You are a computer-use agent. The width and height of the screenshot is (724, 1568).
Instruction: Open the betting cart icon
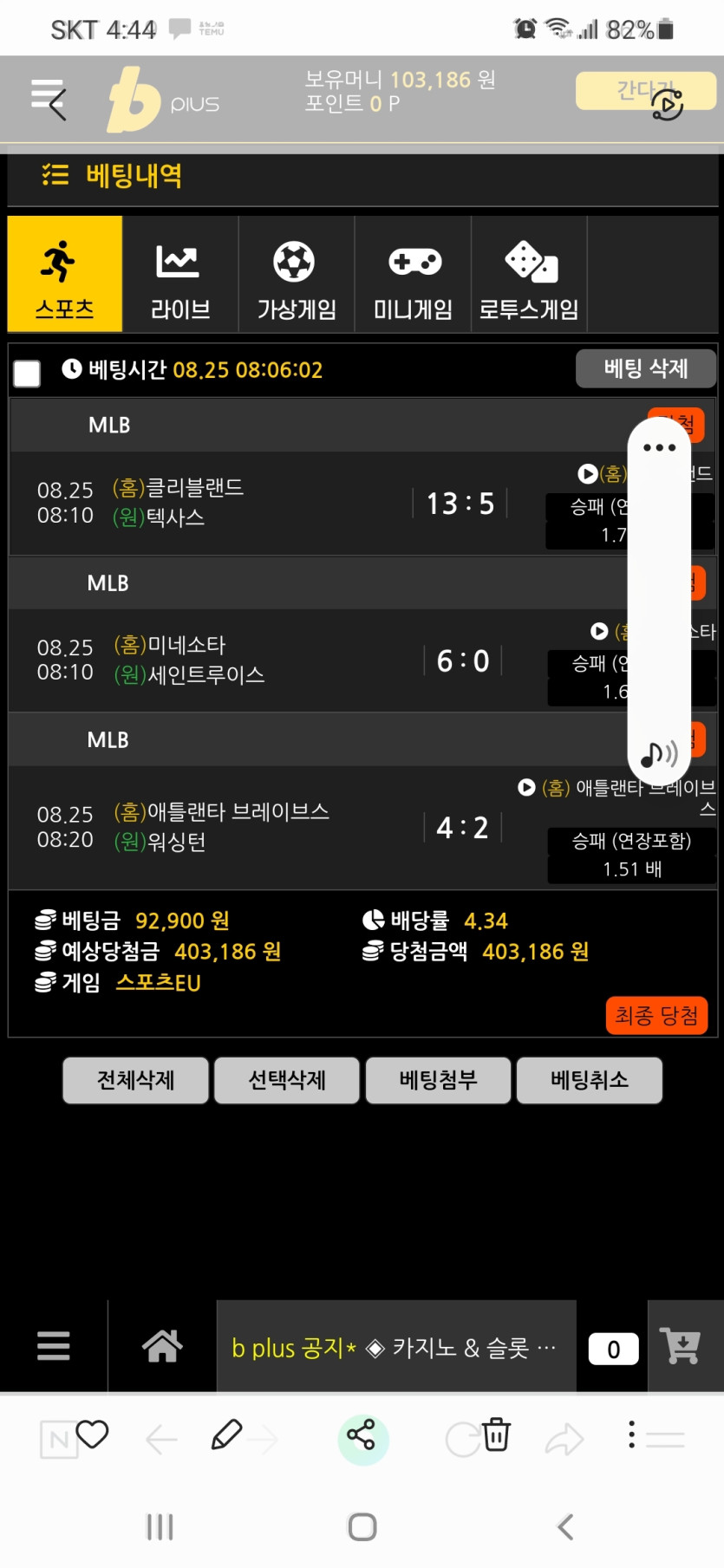[681, 1346]
